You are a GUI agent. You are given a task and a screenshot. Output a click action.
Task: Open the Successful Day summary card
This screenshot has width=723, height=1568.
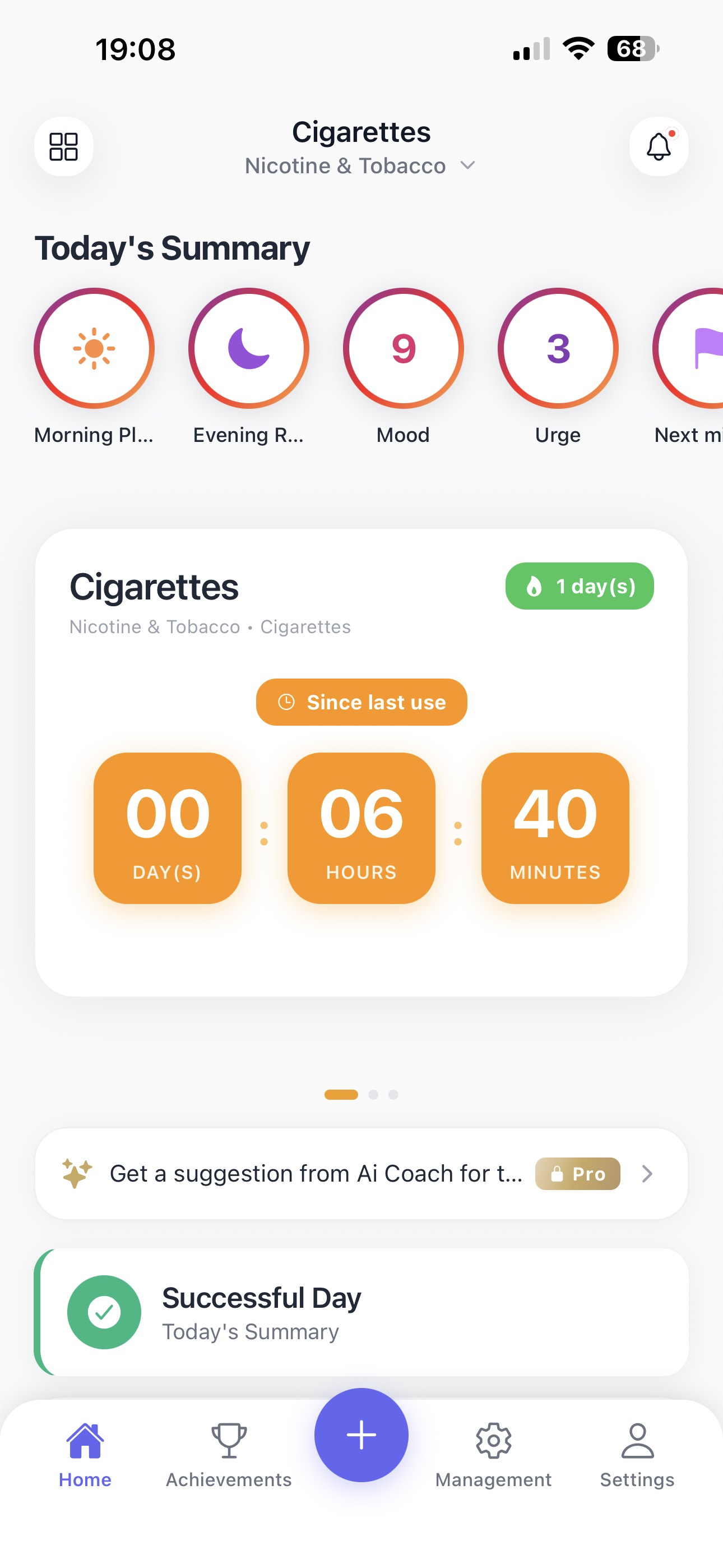click(361, 1312)
